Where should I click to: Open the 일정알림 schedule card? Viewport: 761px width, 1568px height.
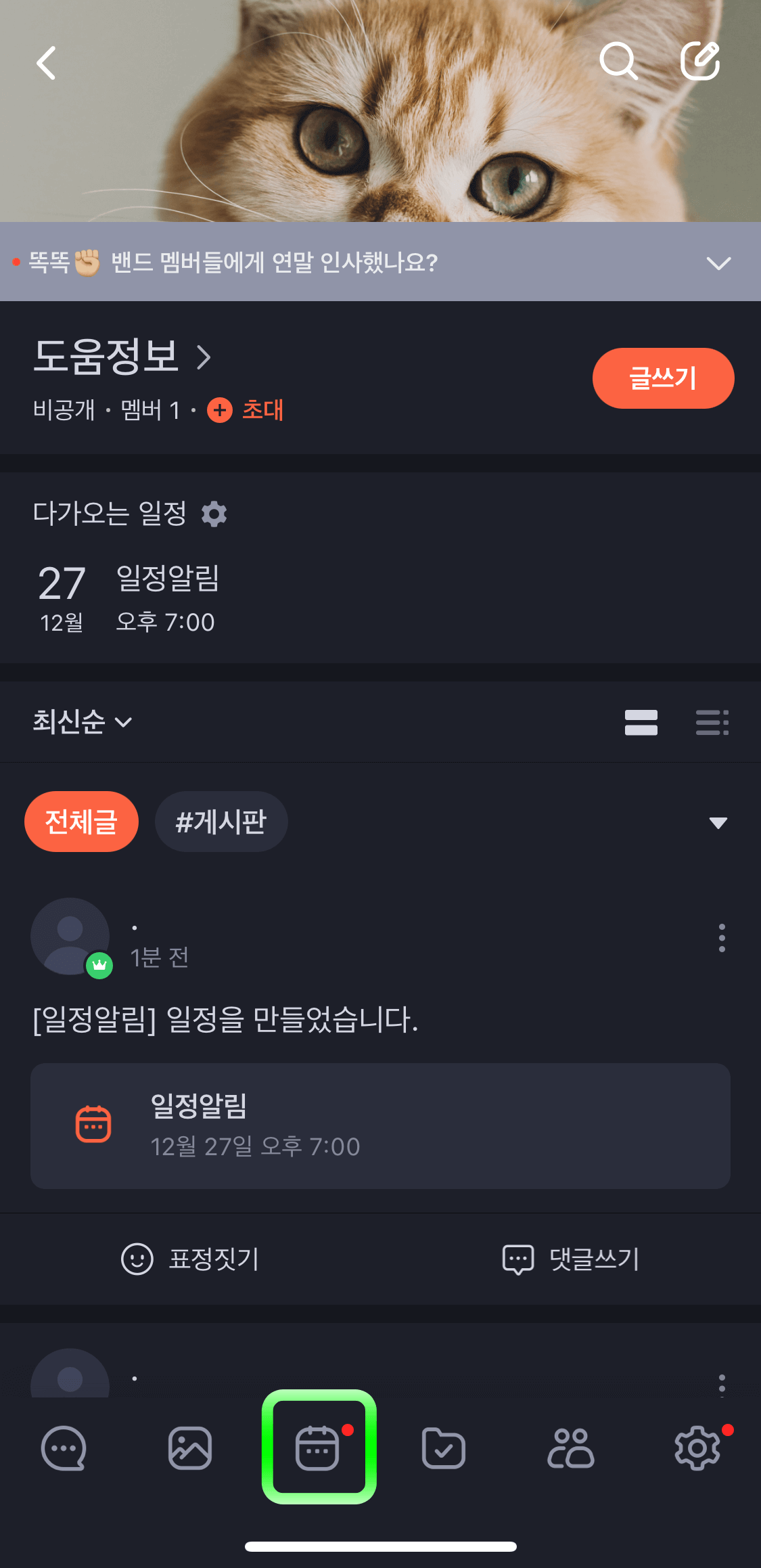(x=380, y=1127)
